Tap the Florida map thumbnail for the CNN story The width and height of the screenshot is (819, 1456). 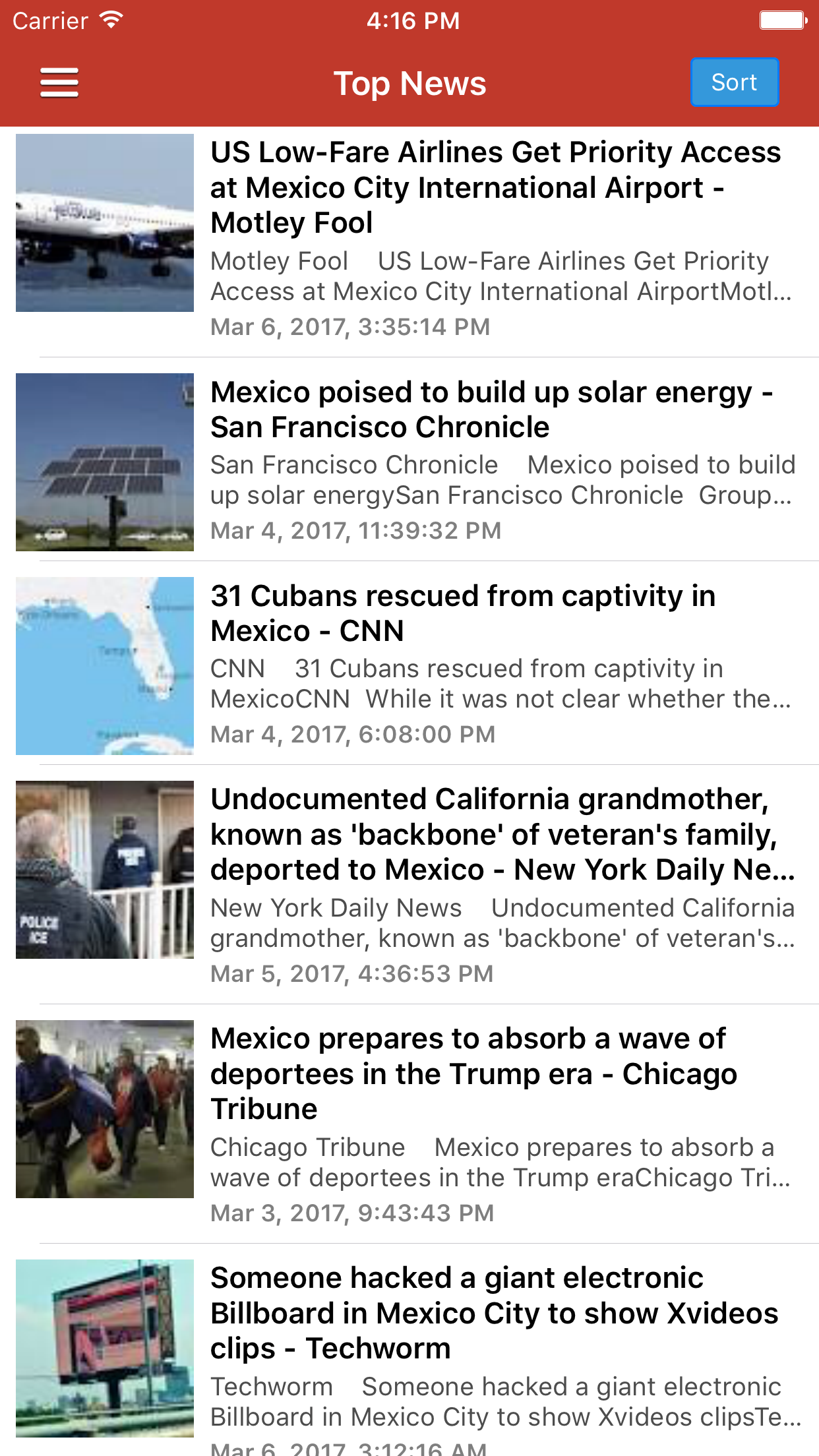pyautogui.click(x=105, y=666)
